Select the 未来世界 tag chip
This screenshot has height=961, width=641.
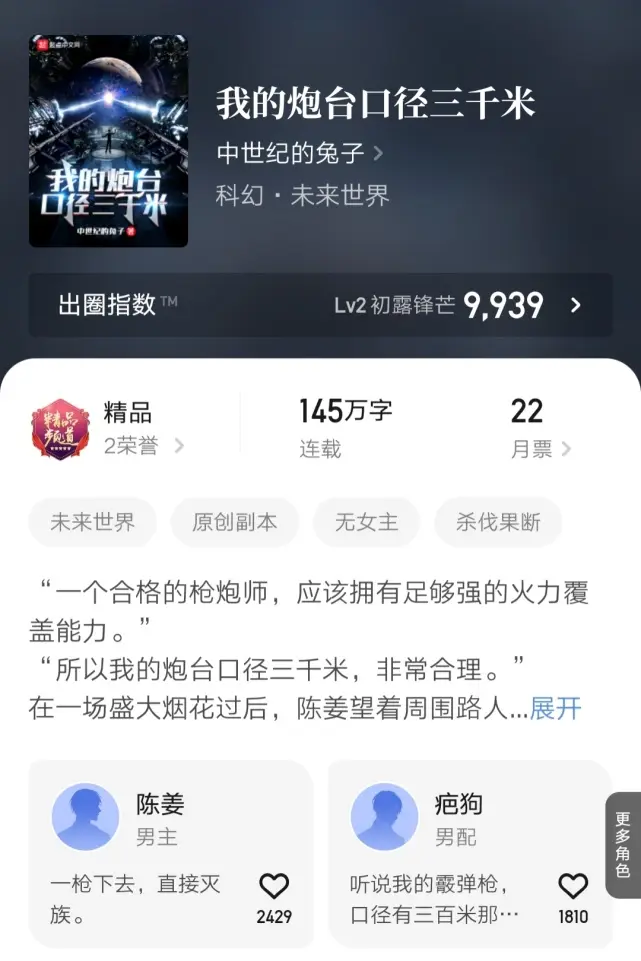(x=92, y=522)
